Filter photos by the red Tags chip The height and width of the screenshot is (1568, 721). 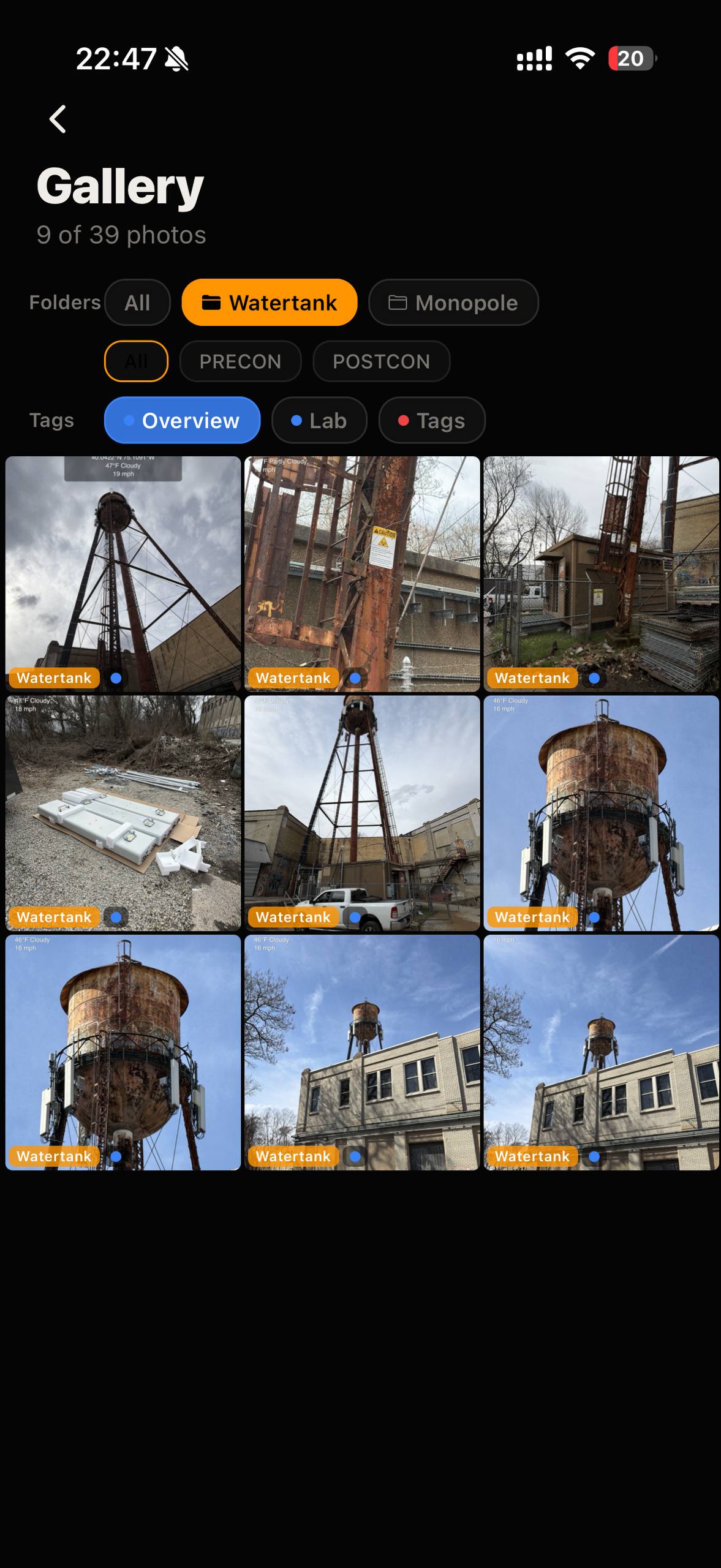[x=432, y=420]
